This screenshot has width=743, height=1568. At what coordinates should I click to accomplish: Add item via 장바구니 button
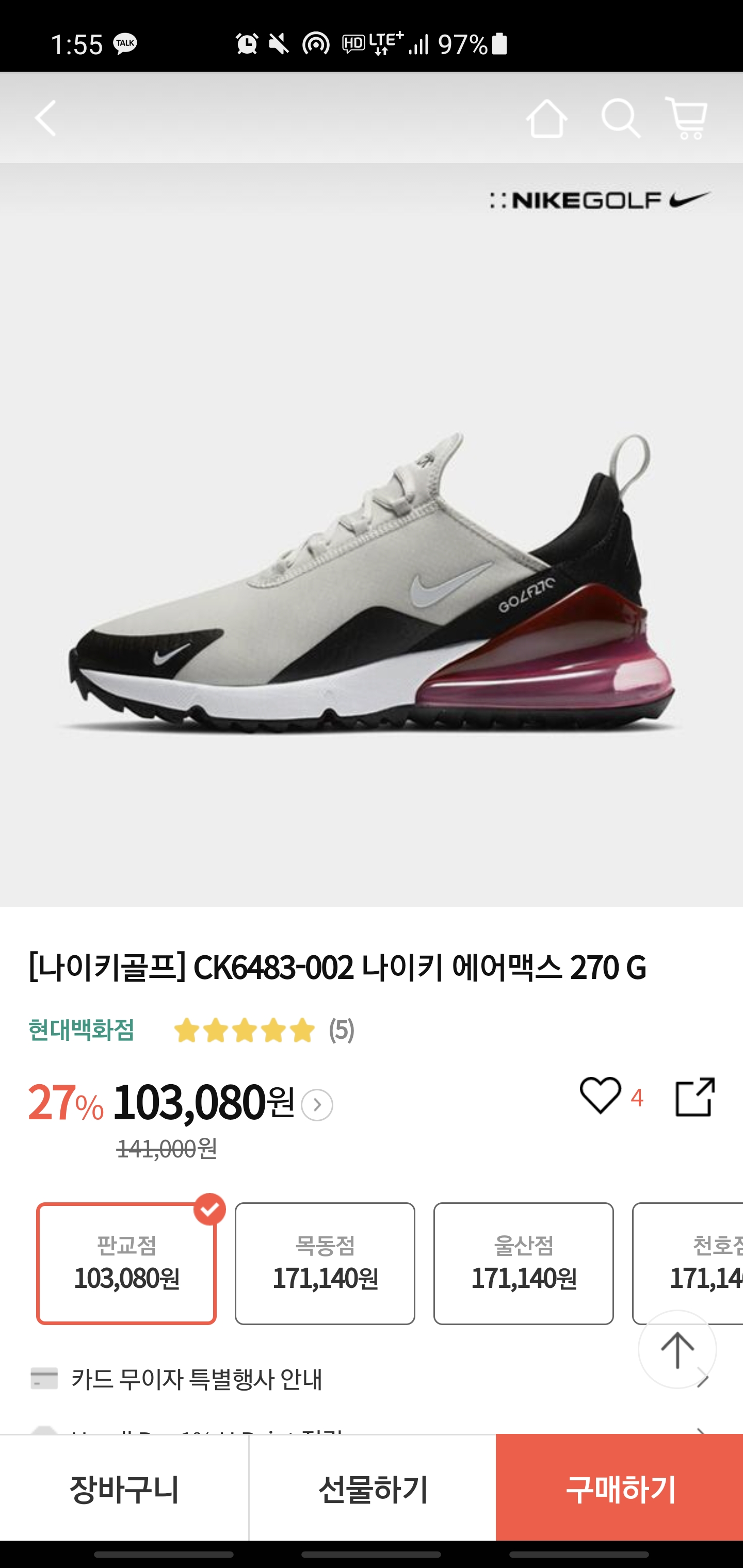[124, 1488]
